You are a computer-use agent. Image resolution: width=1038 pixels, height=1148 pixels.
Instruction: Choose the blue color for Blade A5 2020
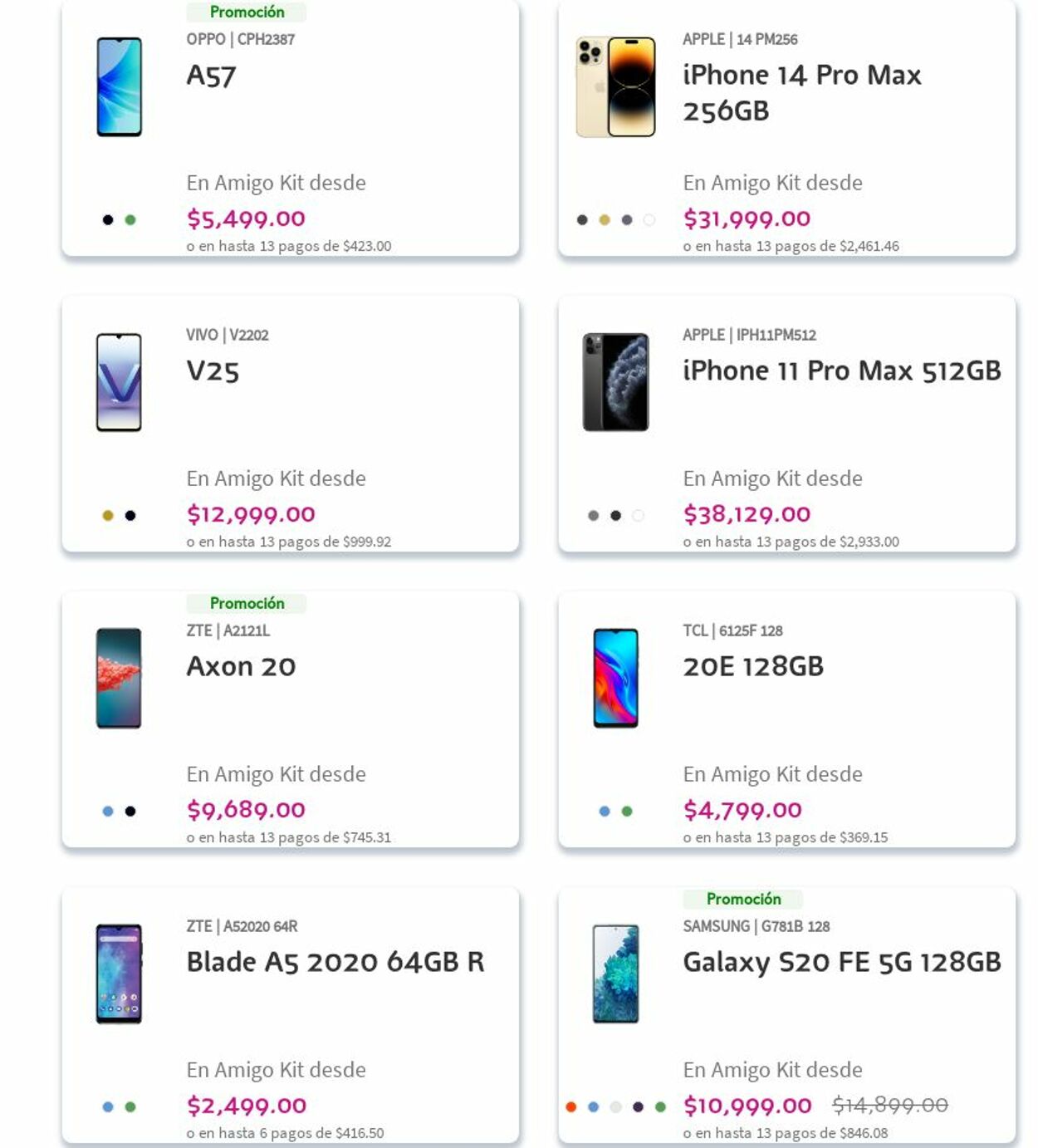(108, 1107)
